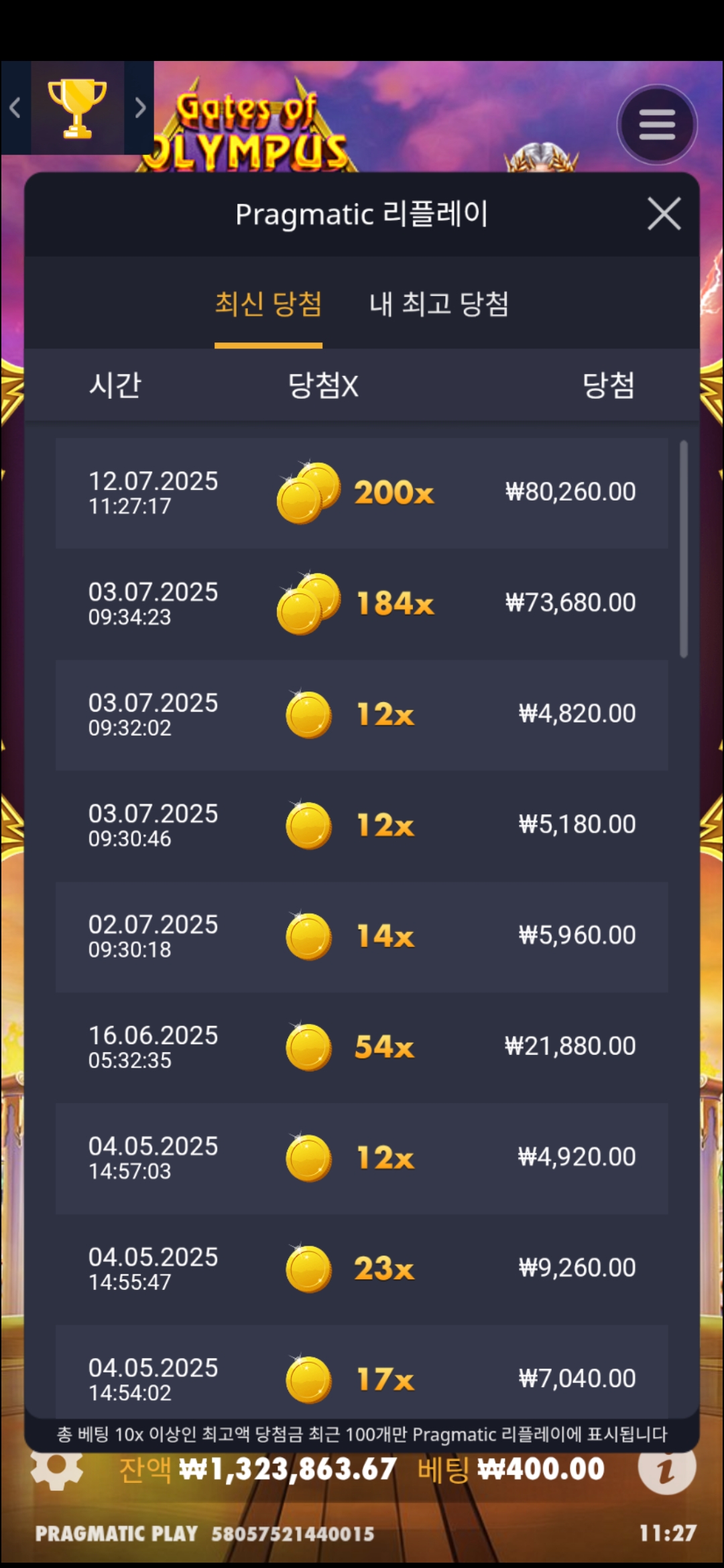
Task: Select the 최신 당첨 tab
Action: [268, 305]
